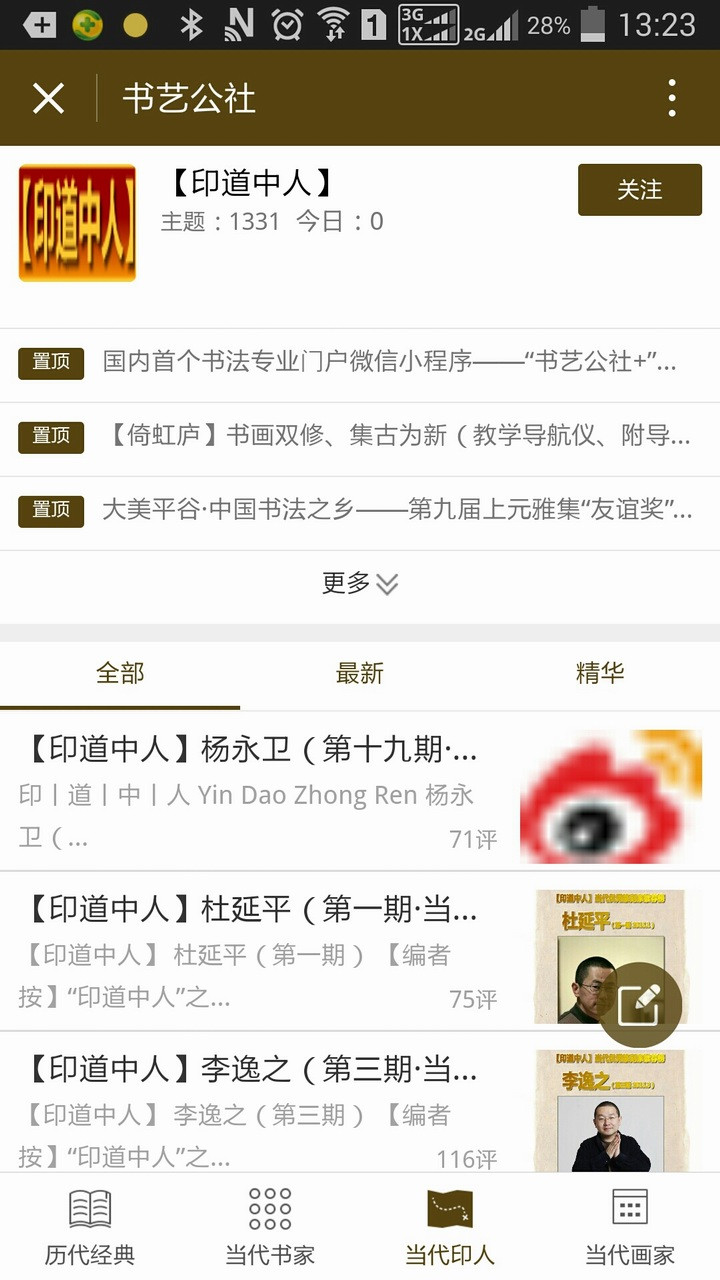Viewport: 720px width, 1280px height.
Task: Switch to the 最新 tab
Action: [x=360, y=674]
